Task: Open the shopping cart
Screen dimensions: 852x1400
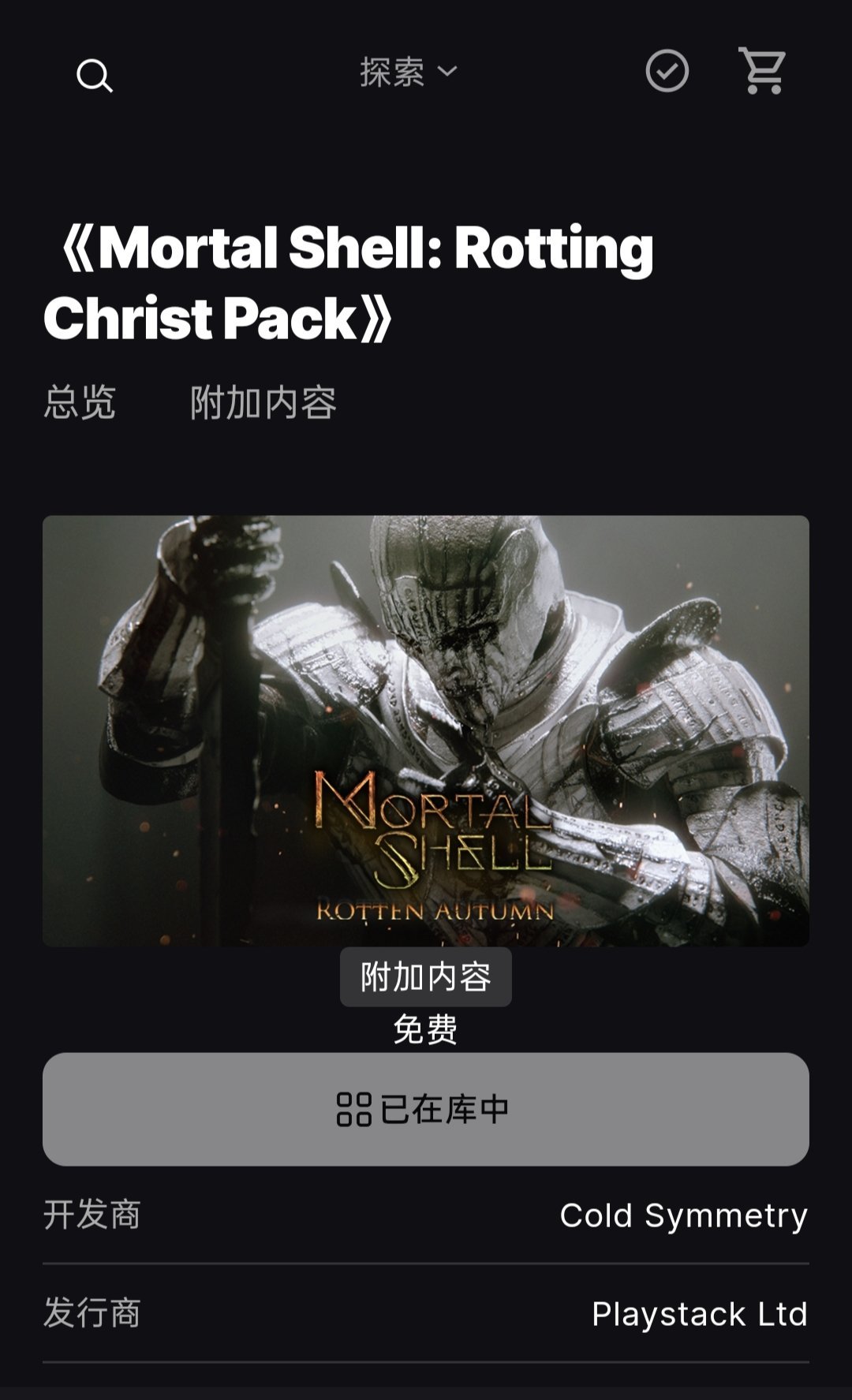Action: [762, 71]
